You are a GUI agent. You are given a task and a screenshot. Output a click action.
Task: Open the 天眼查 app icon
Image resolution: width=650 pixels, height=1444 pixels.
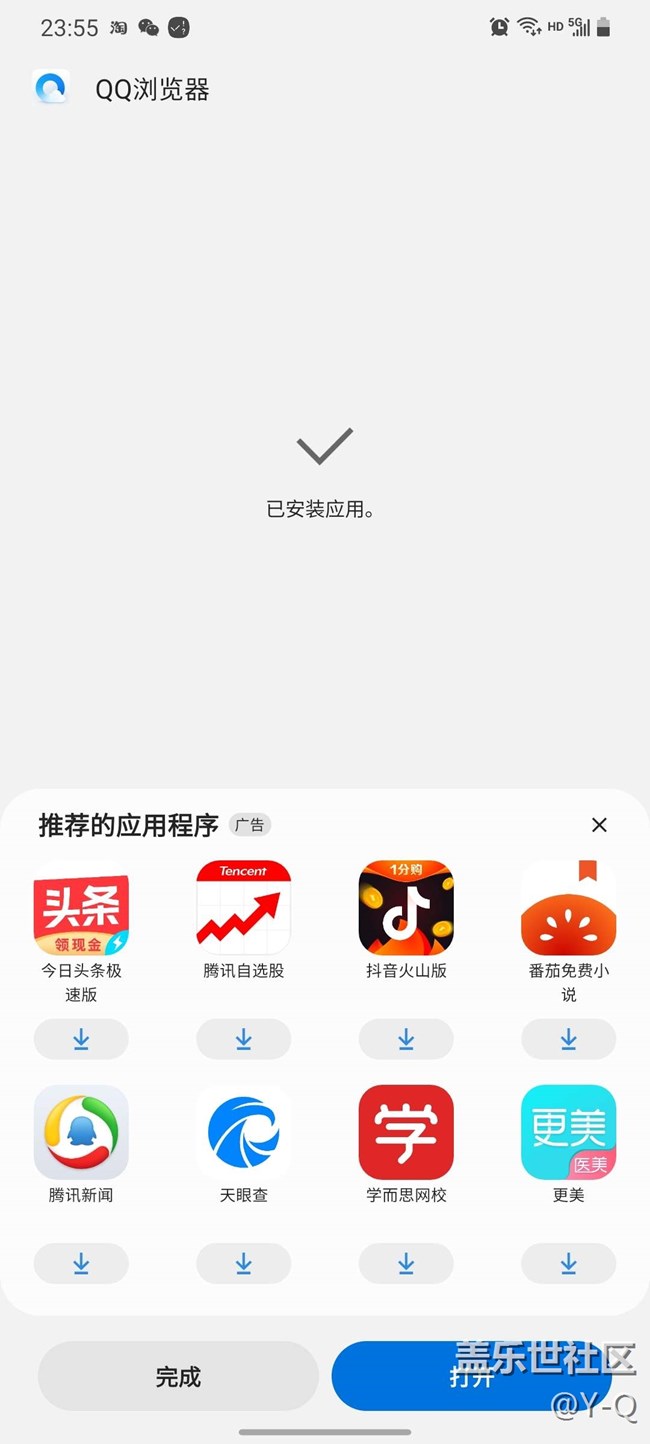pos(243,1132)
